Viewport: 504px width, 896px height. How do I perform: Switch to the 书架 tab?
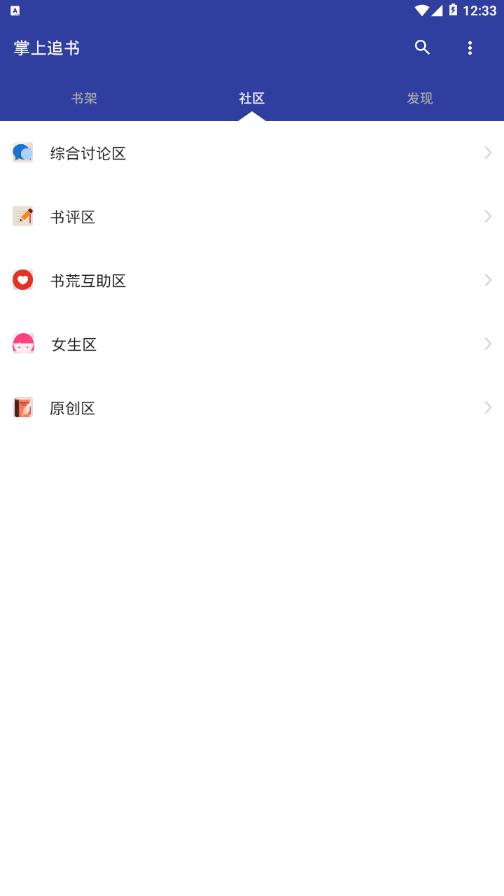tap(84, 98)
